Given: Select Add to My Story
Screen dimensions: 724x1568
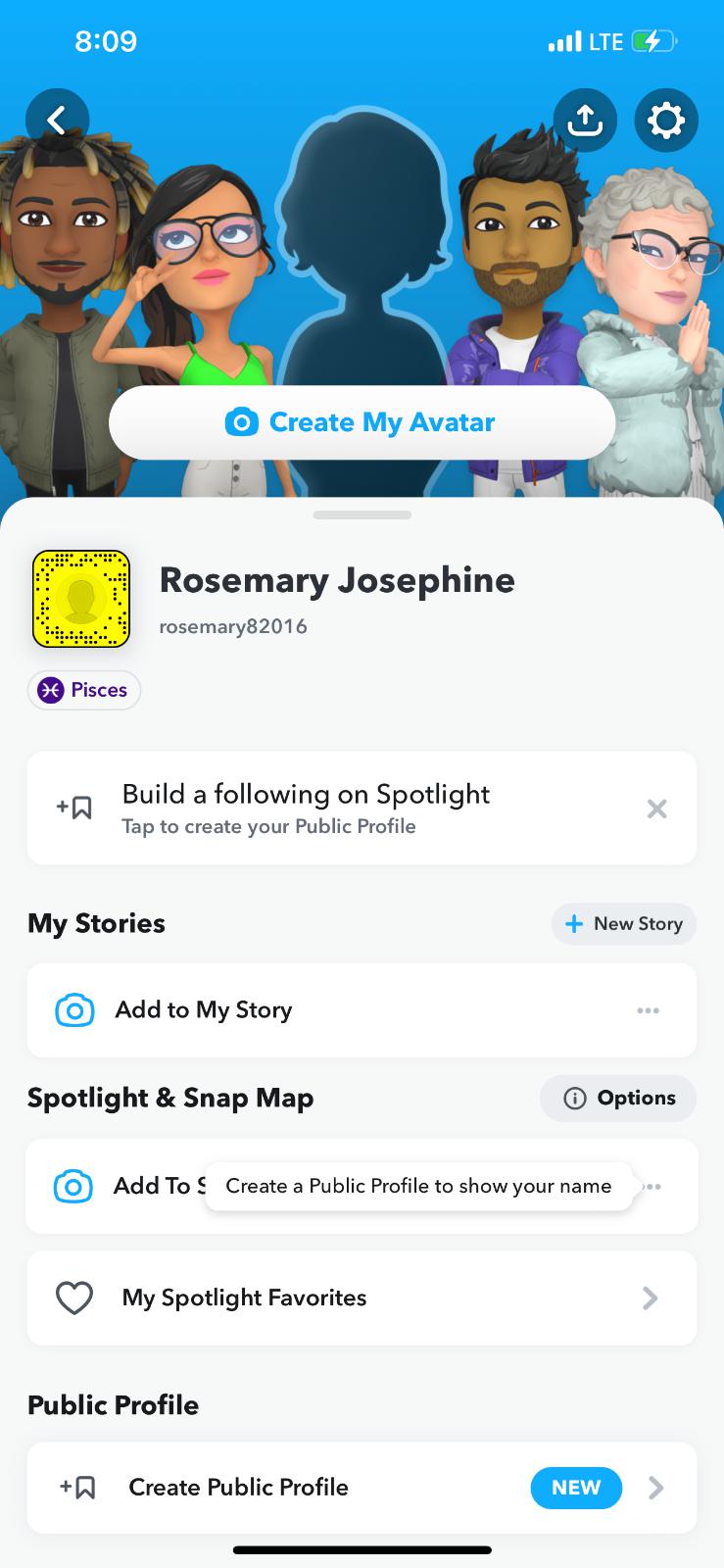Looking at the screenshot, I should tap(204, 1010).
